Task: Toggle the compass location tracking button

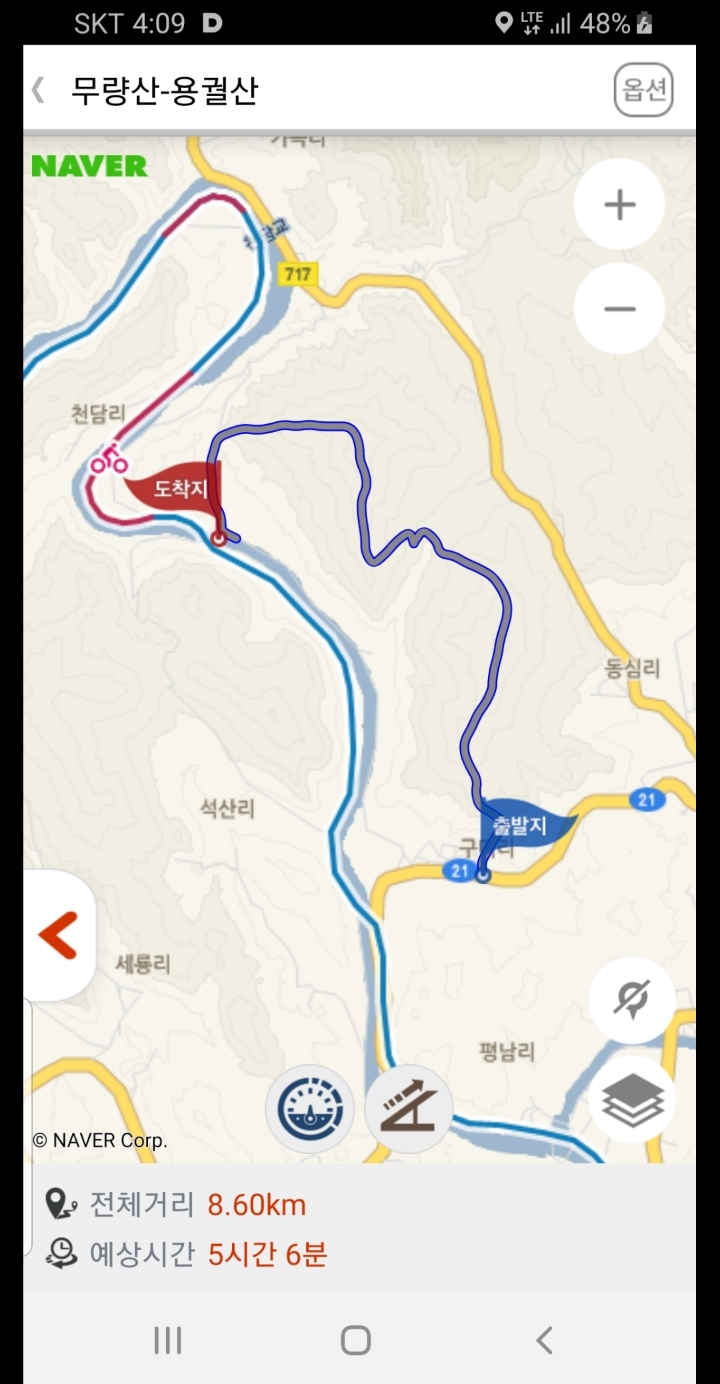Action: click(632, 999)
